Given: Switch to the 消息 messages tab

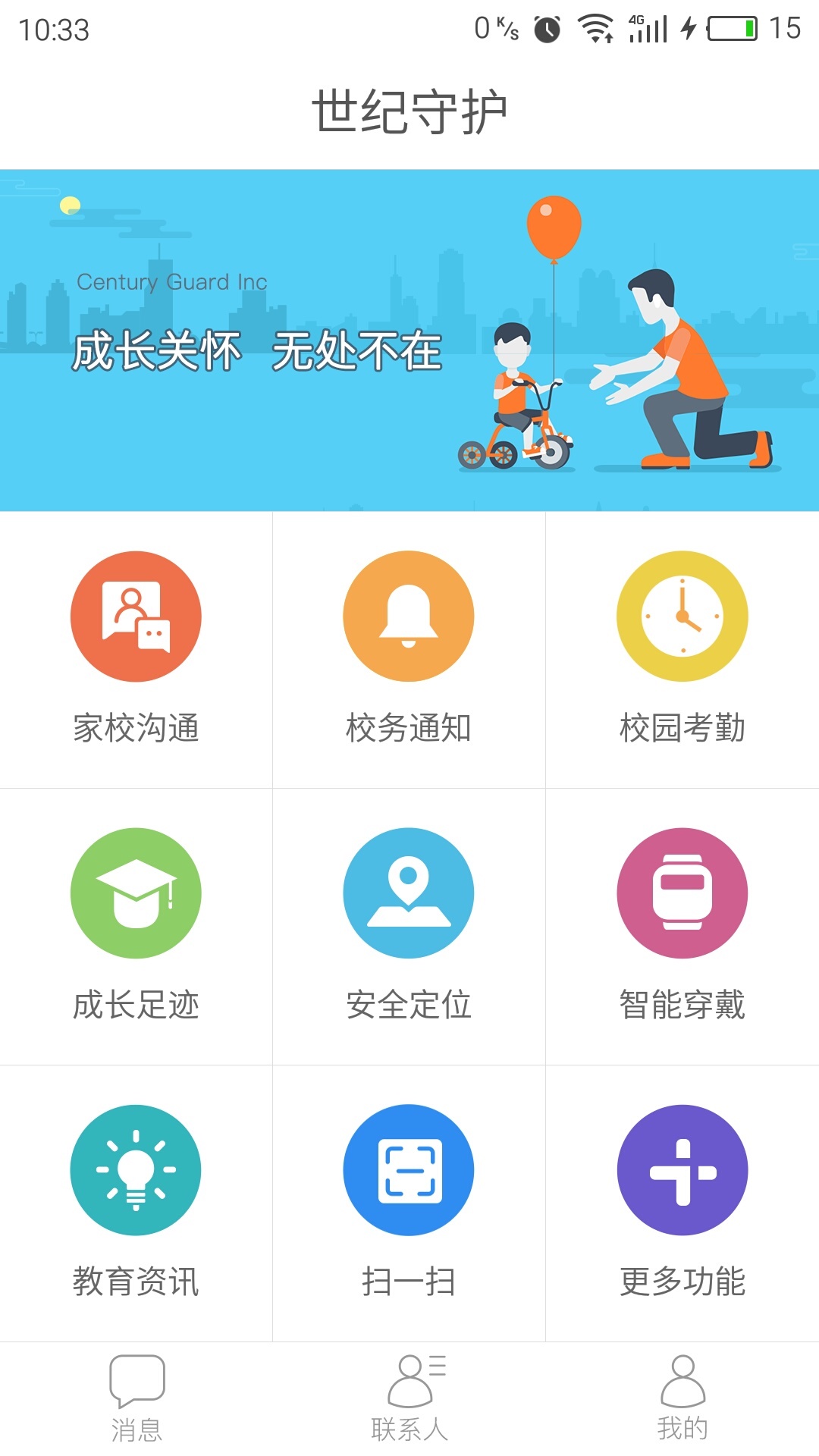Looking at the screenshot, I should point(136,1399).
